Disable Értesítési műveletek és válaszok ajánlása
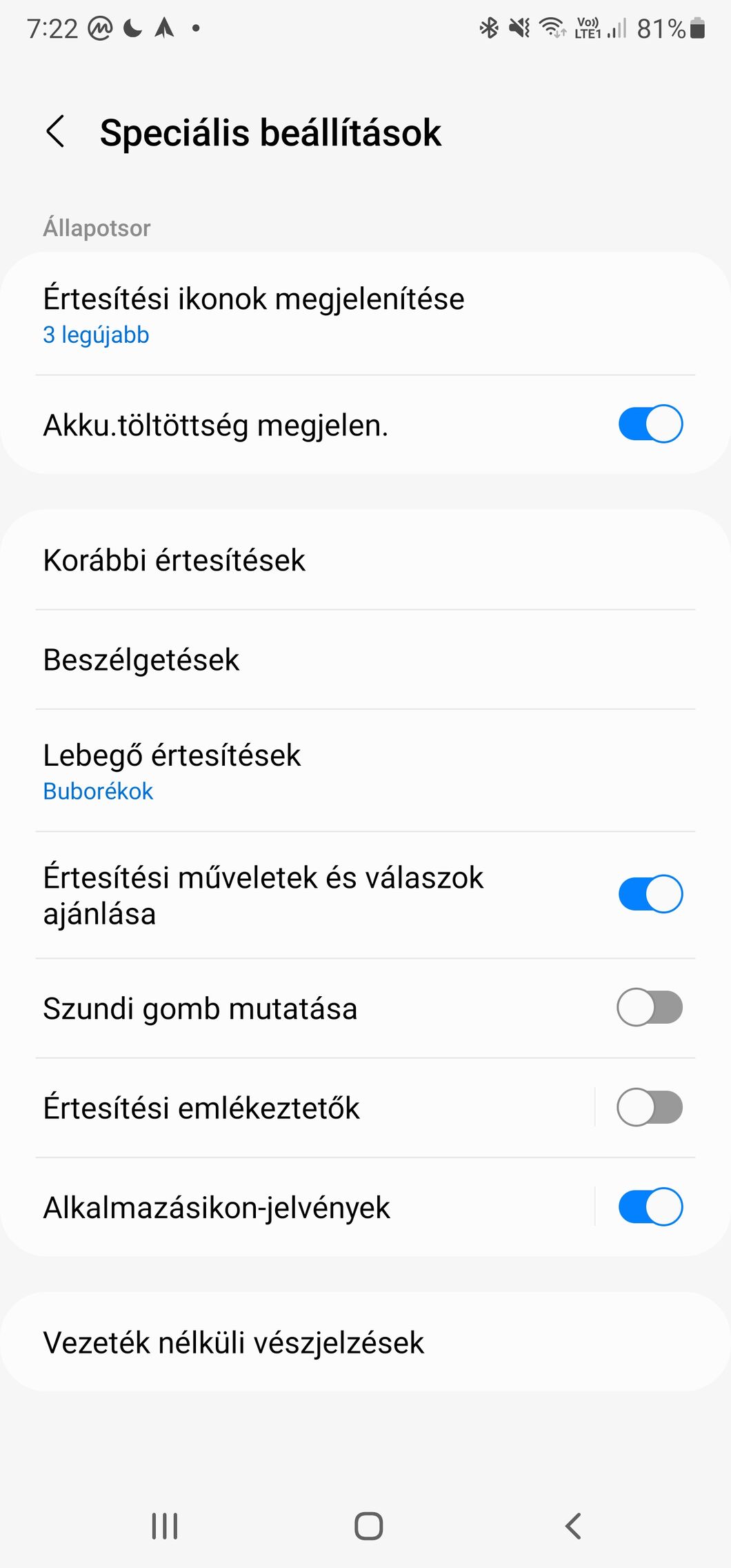 (x=650, y=895)
